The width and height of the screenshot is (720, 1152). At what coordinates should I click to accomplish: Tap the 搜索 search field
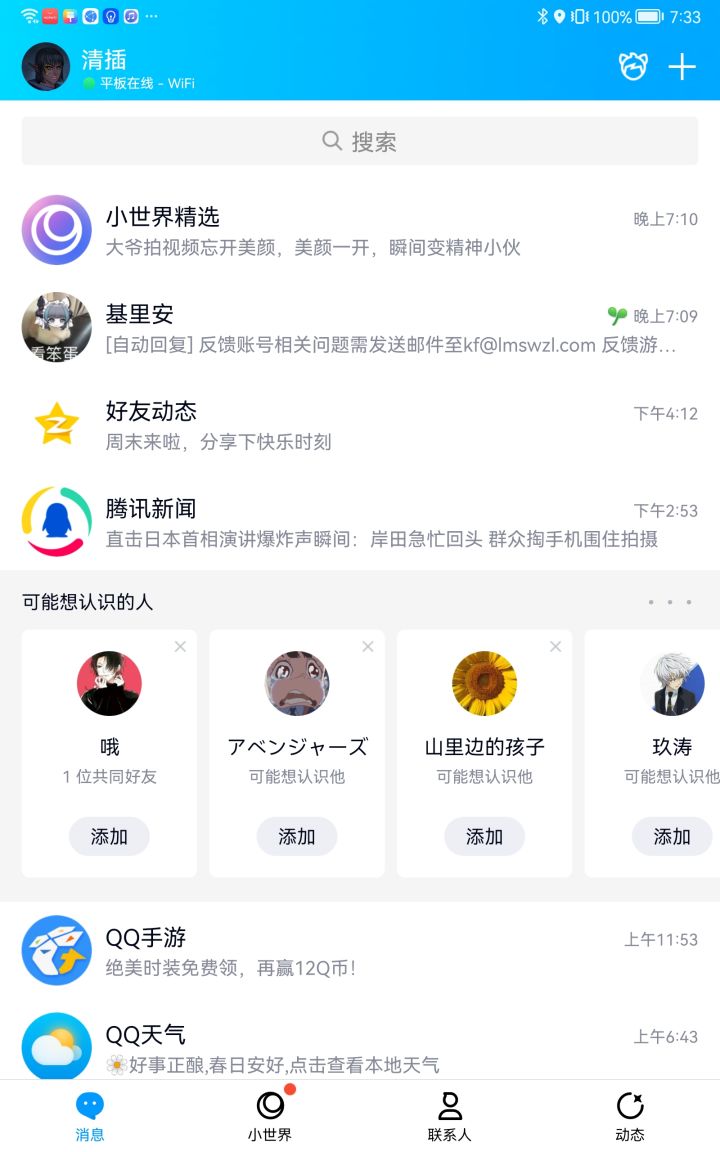(x=360, y=140)
